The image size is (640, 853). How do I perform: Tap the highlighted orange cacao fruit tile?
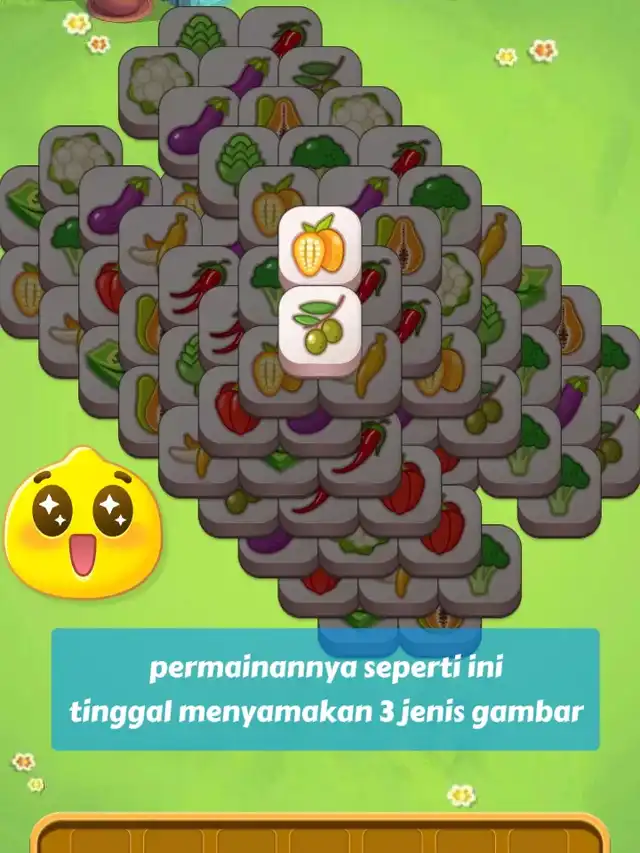319,248
